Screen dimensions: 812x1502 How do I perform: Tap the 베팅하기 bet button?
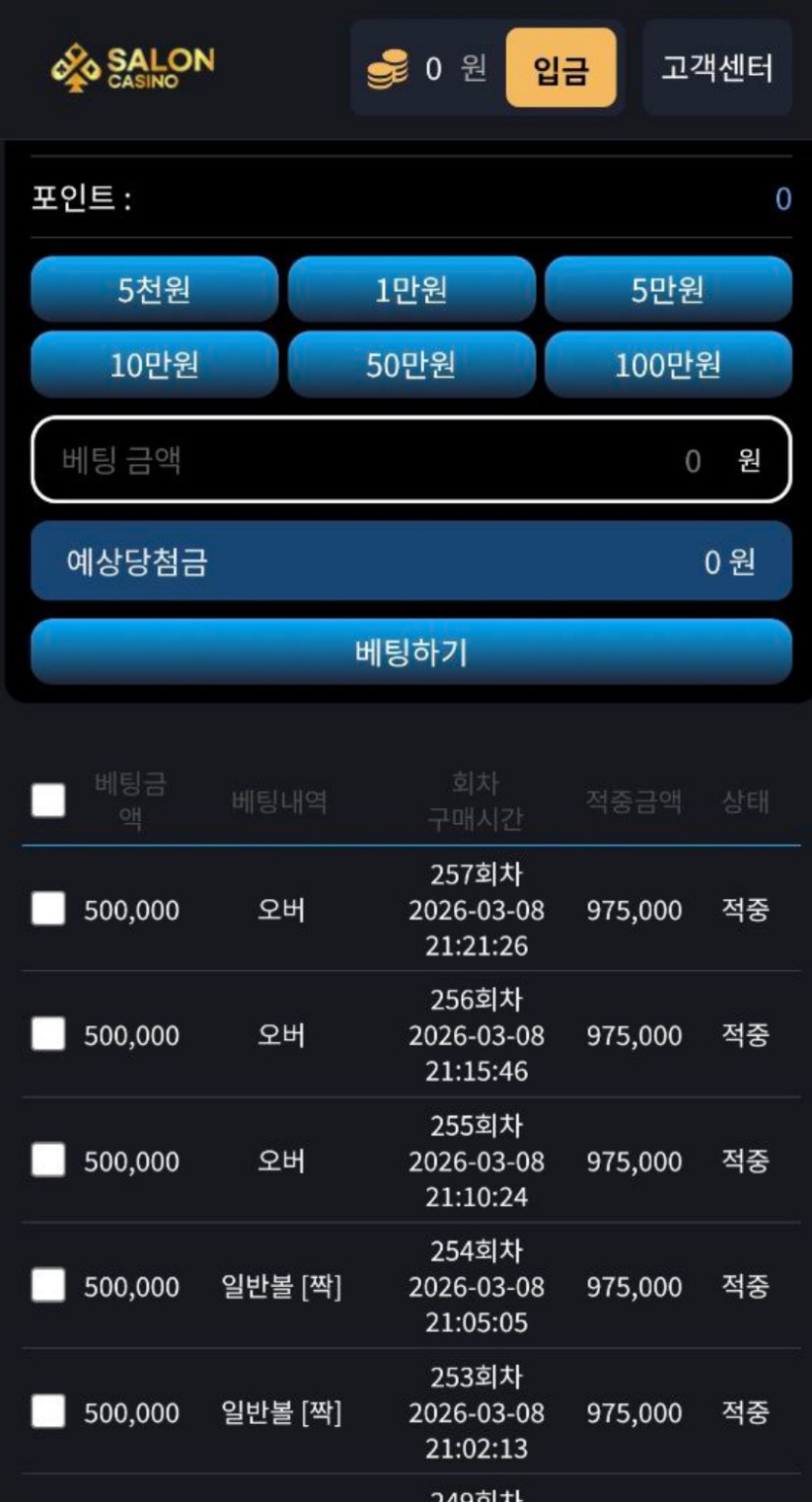point(411,653)
